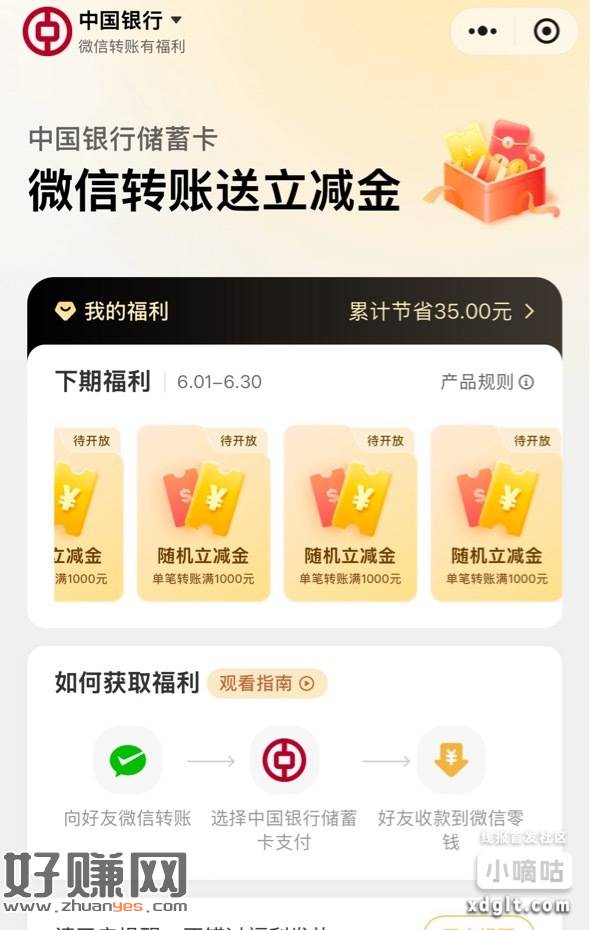This screenshot has height=930, width=590.
Task: Expand the 中国银行 dropdown at the top
Action: point(130,20)
